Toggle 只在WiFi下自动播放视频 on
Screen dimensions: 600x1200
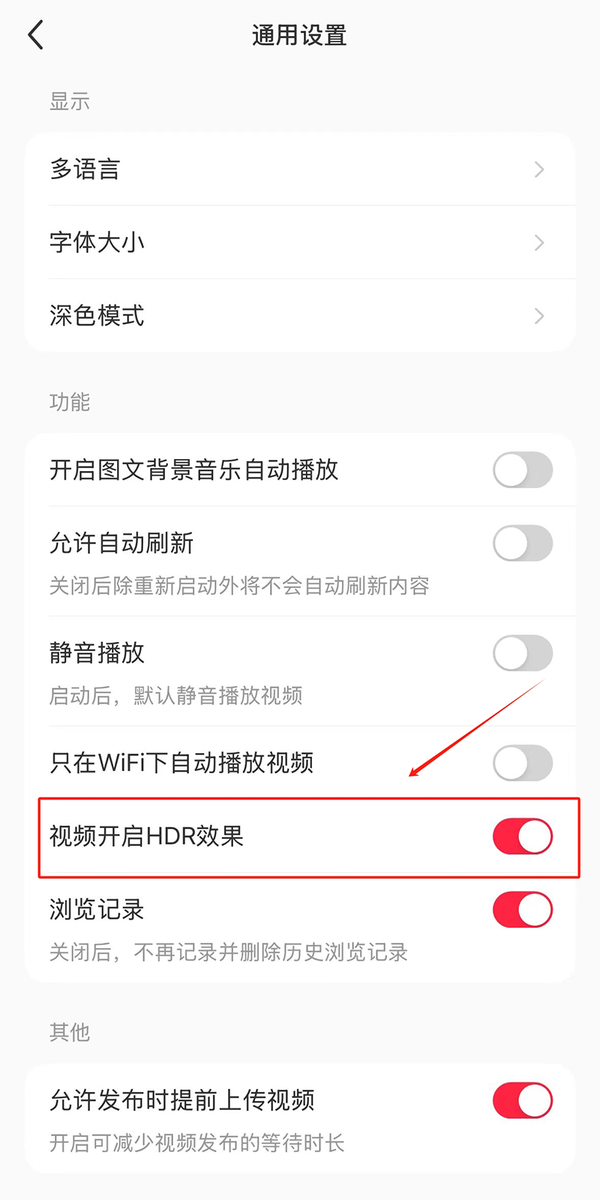tap(523, 764)
